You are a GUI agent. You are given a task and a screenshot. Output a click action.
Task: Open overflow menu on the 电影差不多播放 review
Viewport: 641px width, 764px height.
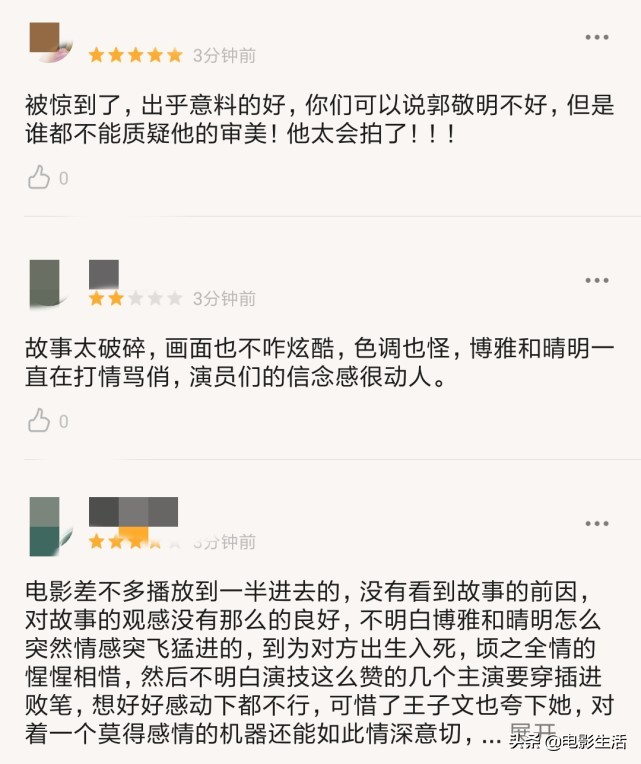[x=596, y=524]
